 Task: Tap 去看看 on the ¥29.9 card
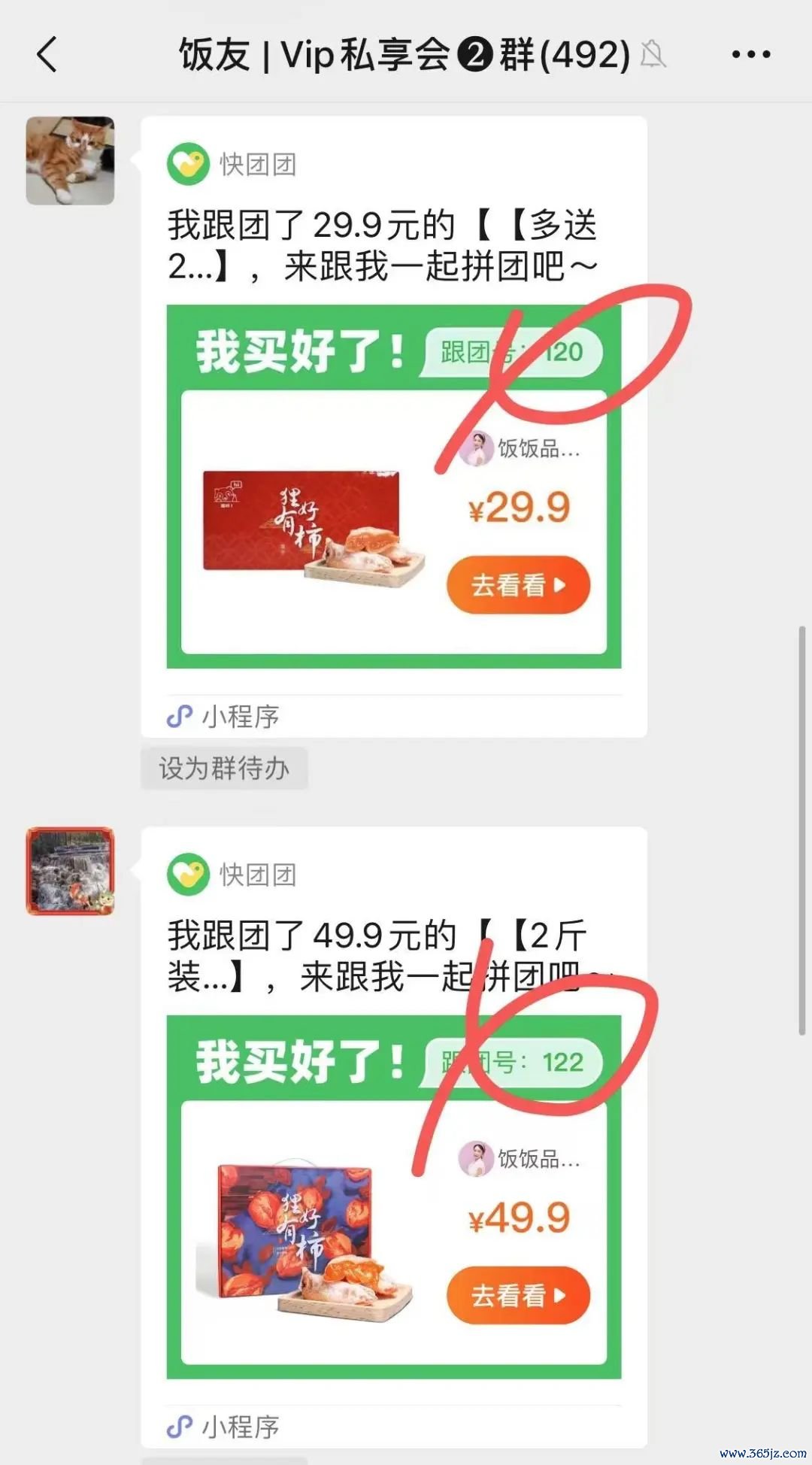(x=518, y=585)
